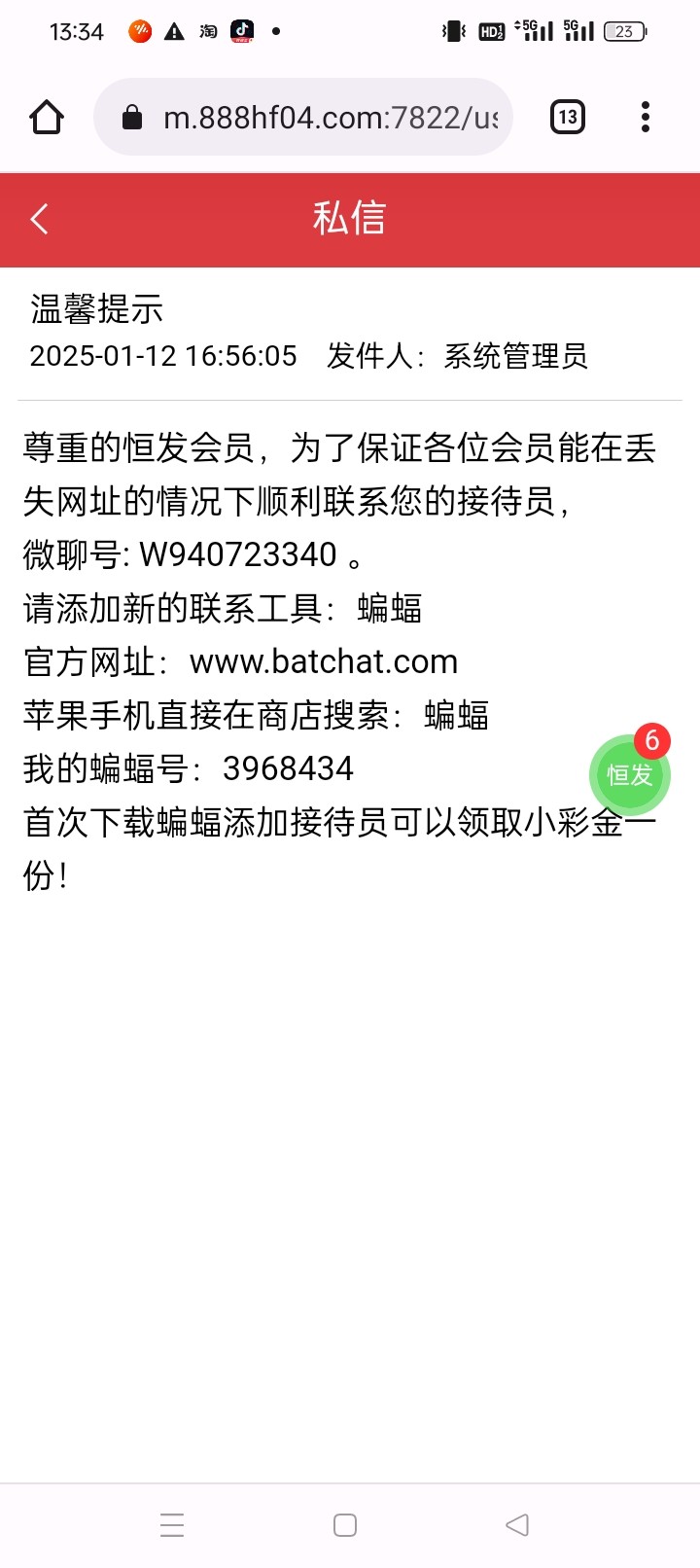700x1568 pixels.
Task: Open the browser home page
Action: pos(47,118)
